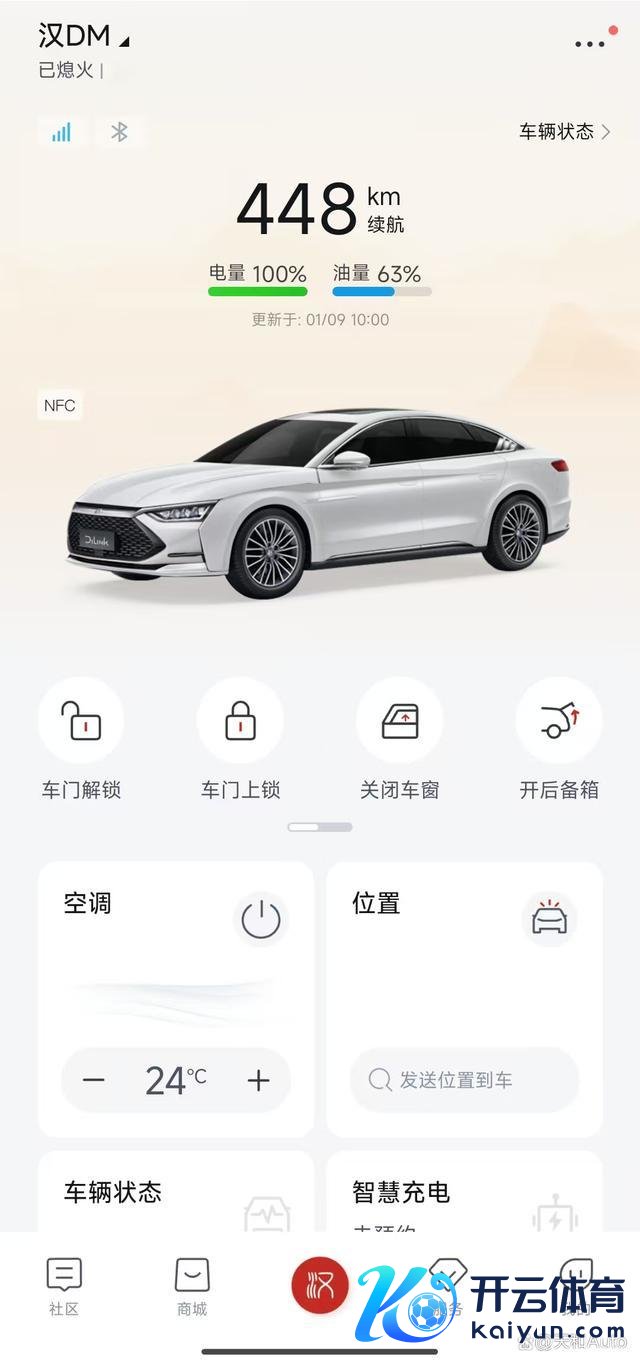Open the 车辆状态 card
This screenshot has width=640, height=1364.
coord(175,1192)
